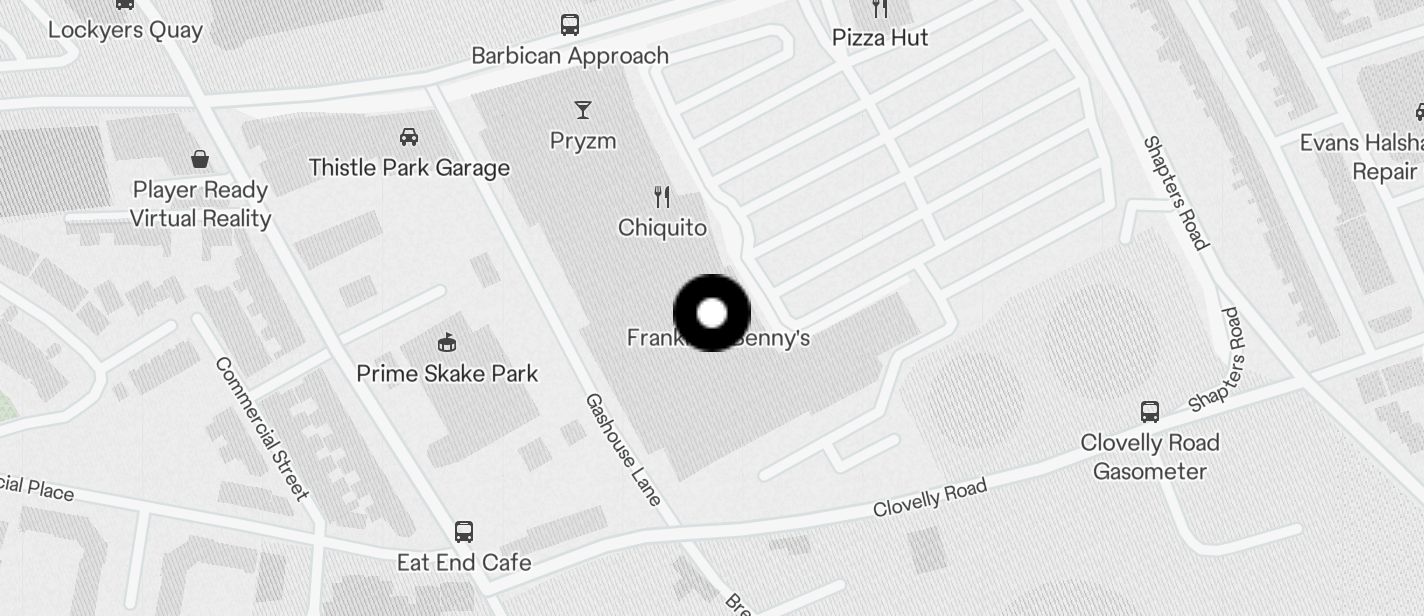Tap the Barbican Approach bus stop

(570, 25)
